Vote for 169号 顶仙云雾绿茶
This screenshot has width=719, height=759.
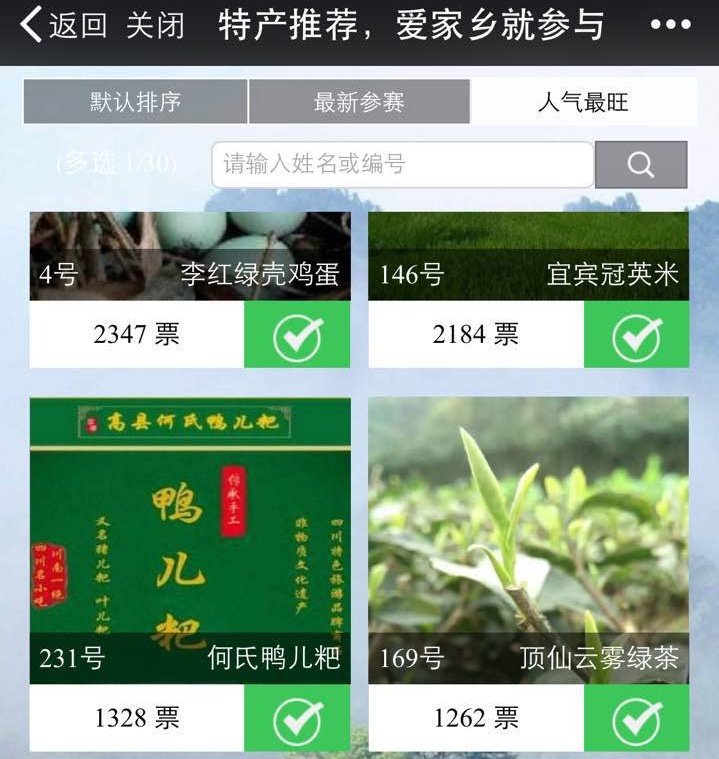[636, 718]
